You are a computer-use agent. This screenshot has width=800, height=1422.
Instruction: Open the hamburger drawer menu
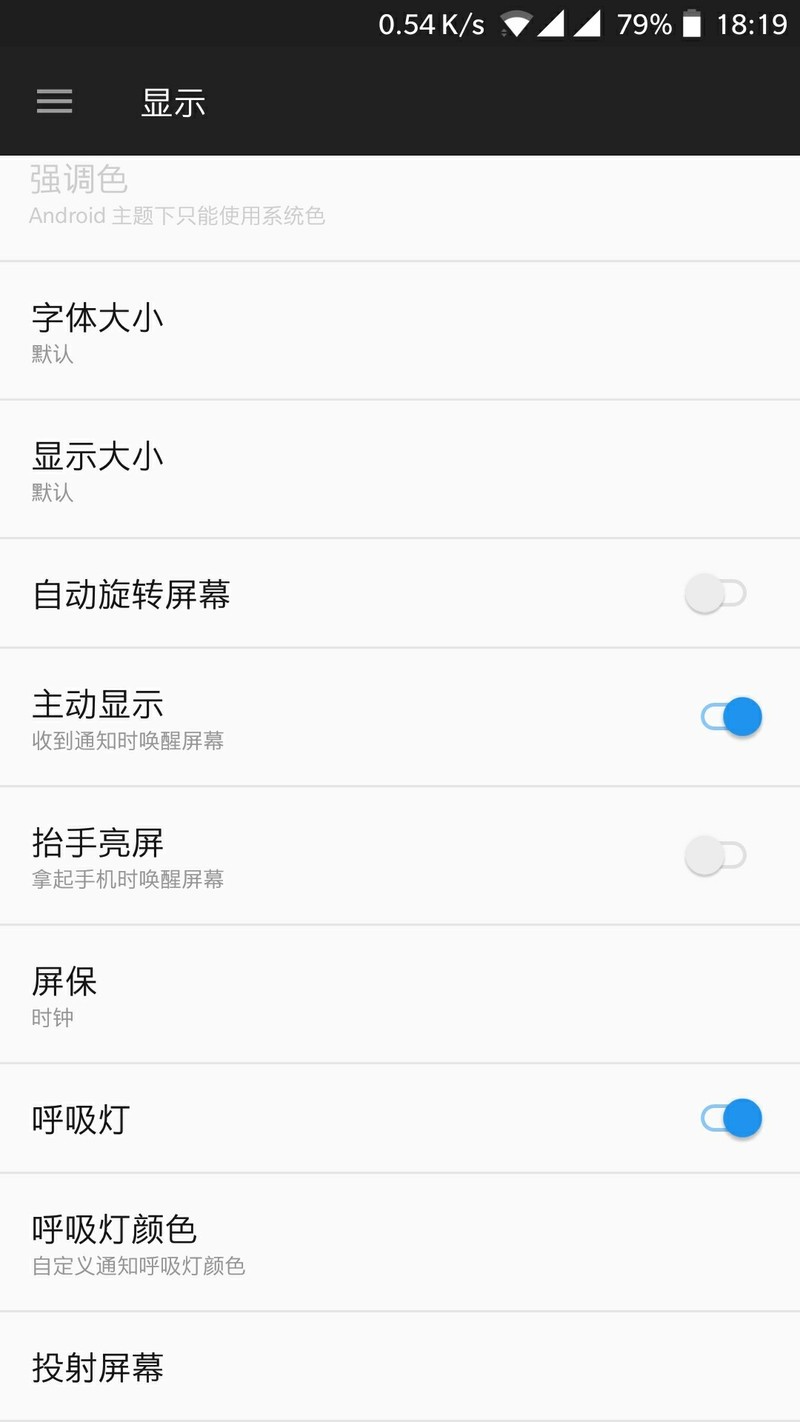coord(54,102)
